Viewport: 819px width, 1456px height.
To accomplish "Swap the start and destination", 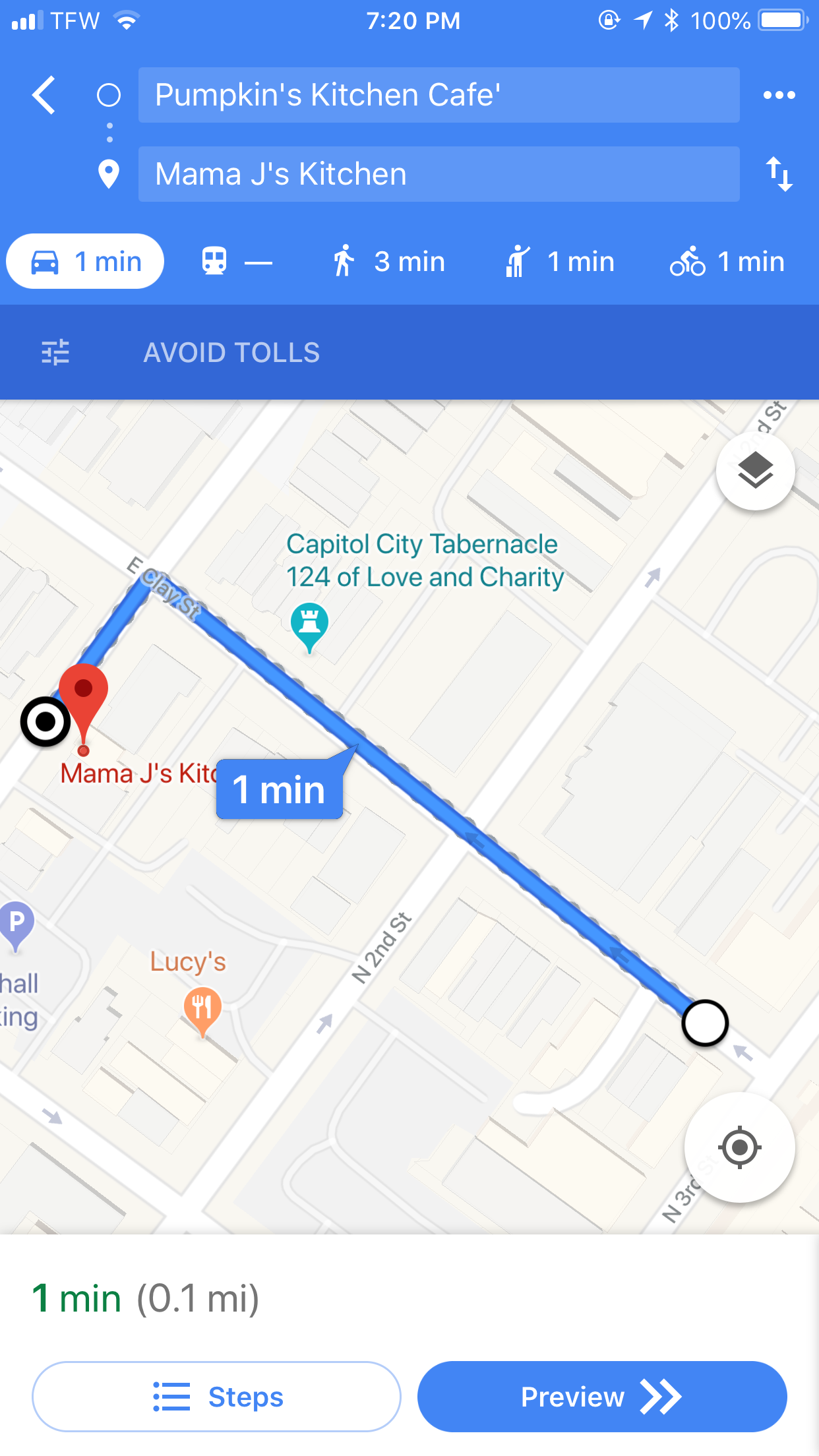I will 779,174.
